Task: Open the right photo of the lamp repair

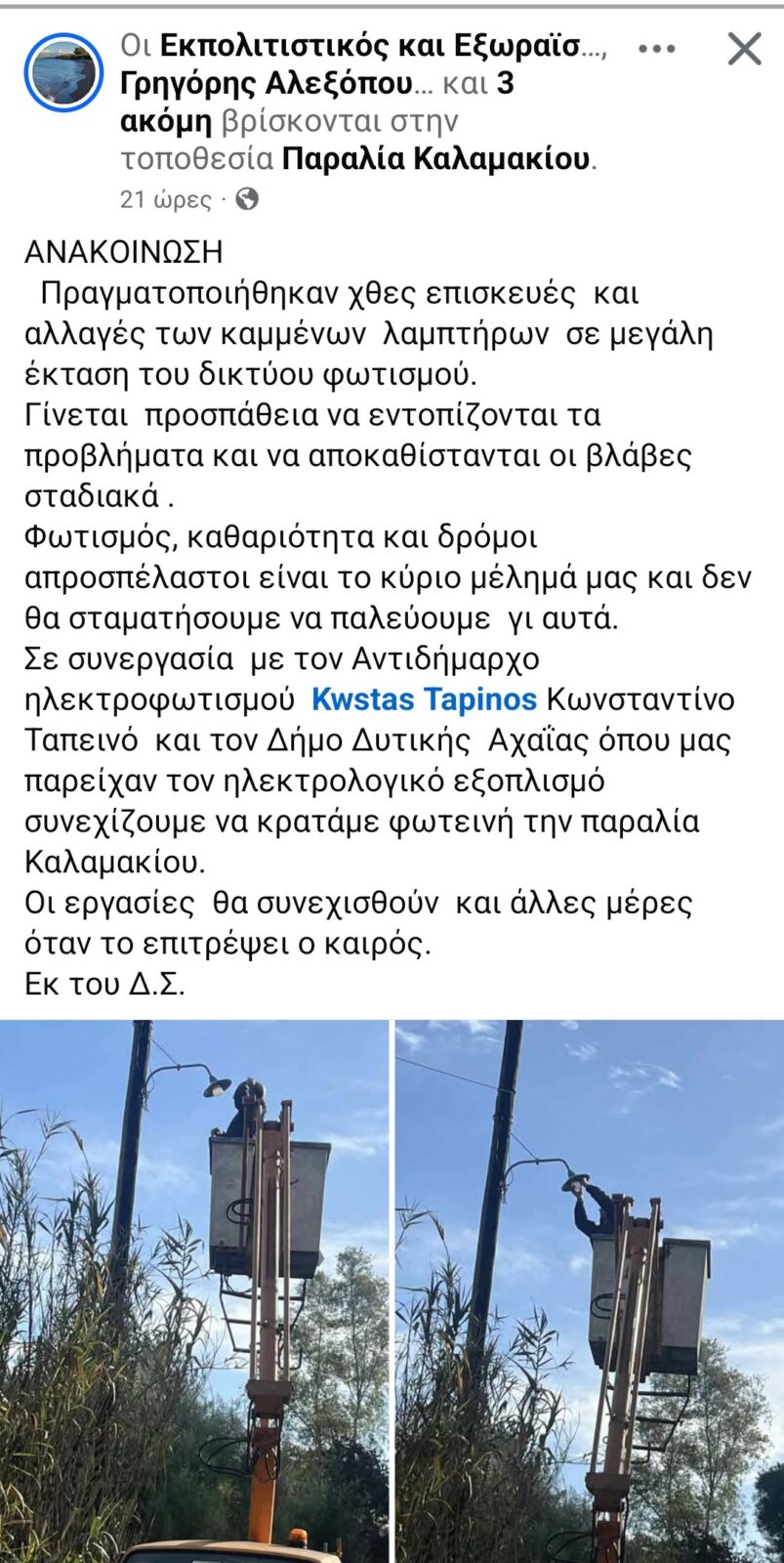Action: (x=589, y=1289)
